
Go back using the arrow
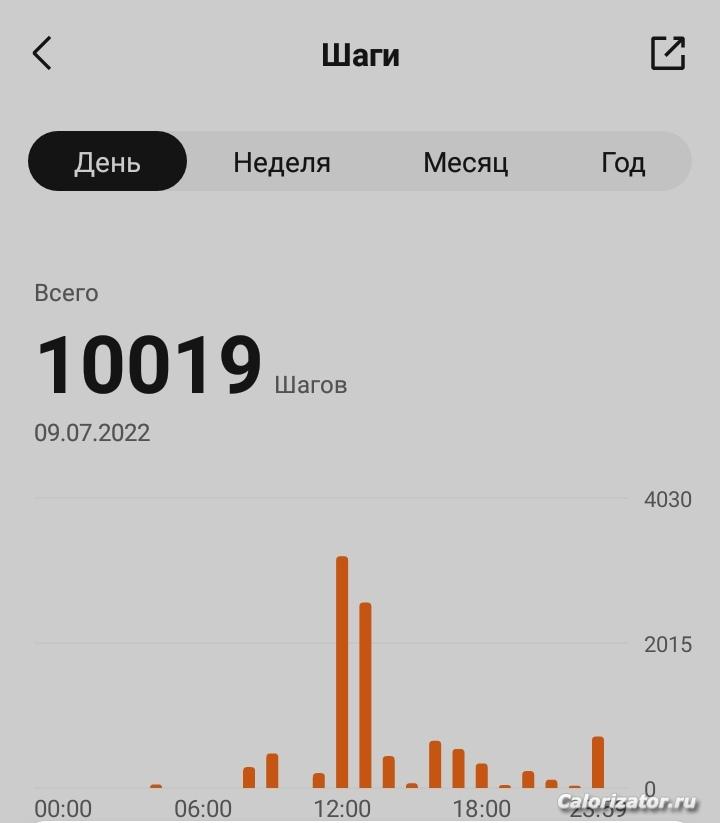(x=42, y=54)
